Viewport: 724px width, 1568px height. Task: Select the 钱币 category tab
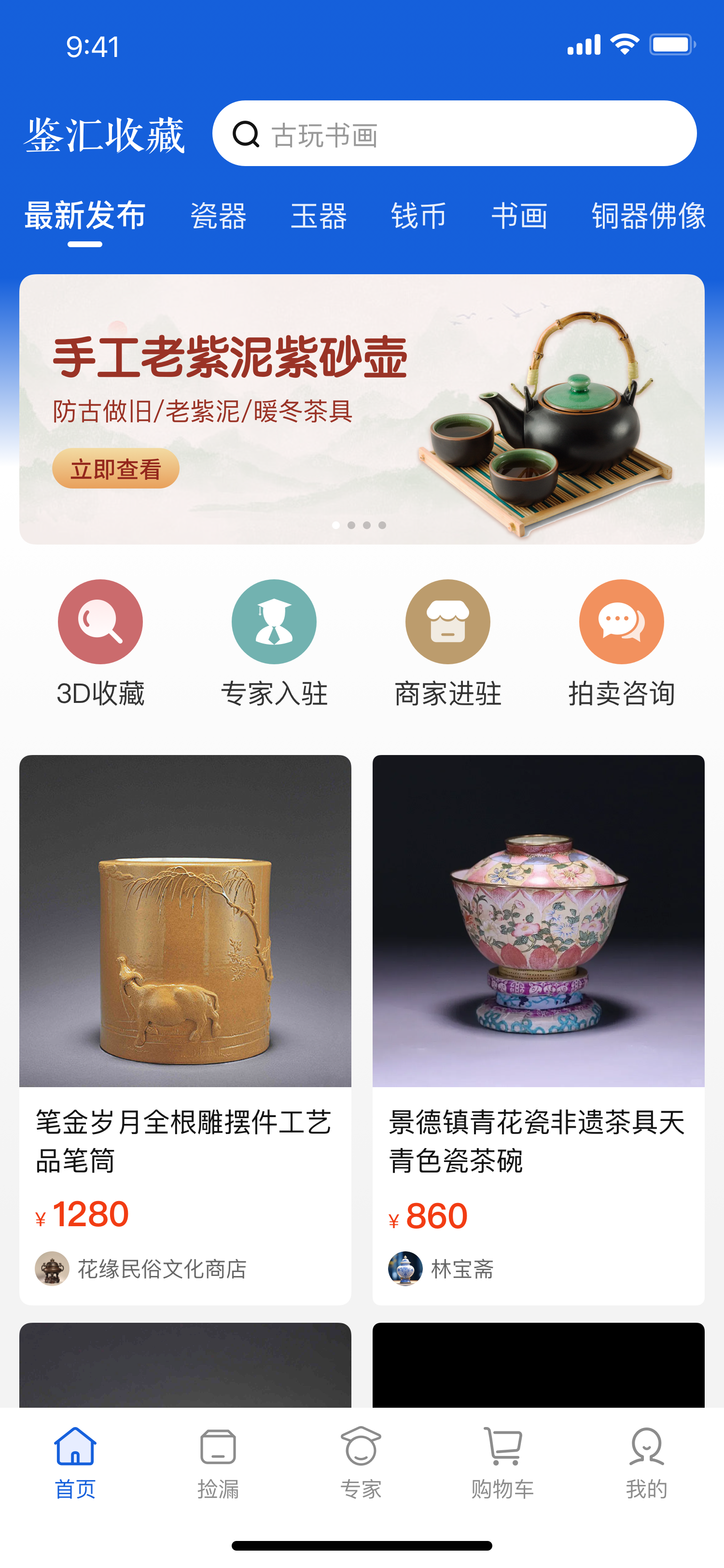(418, 216)
